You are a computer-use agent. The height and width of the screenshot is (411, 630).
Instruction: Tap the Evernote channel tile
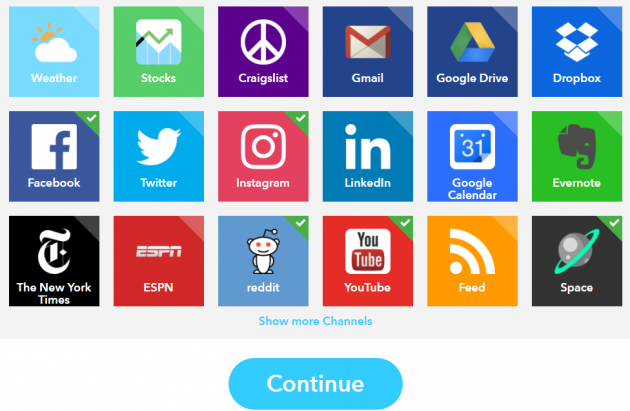[x=577, y=155]
